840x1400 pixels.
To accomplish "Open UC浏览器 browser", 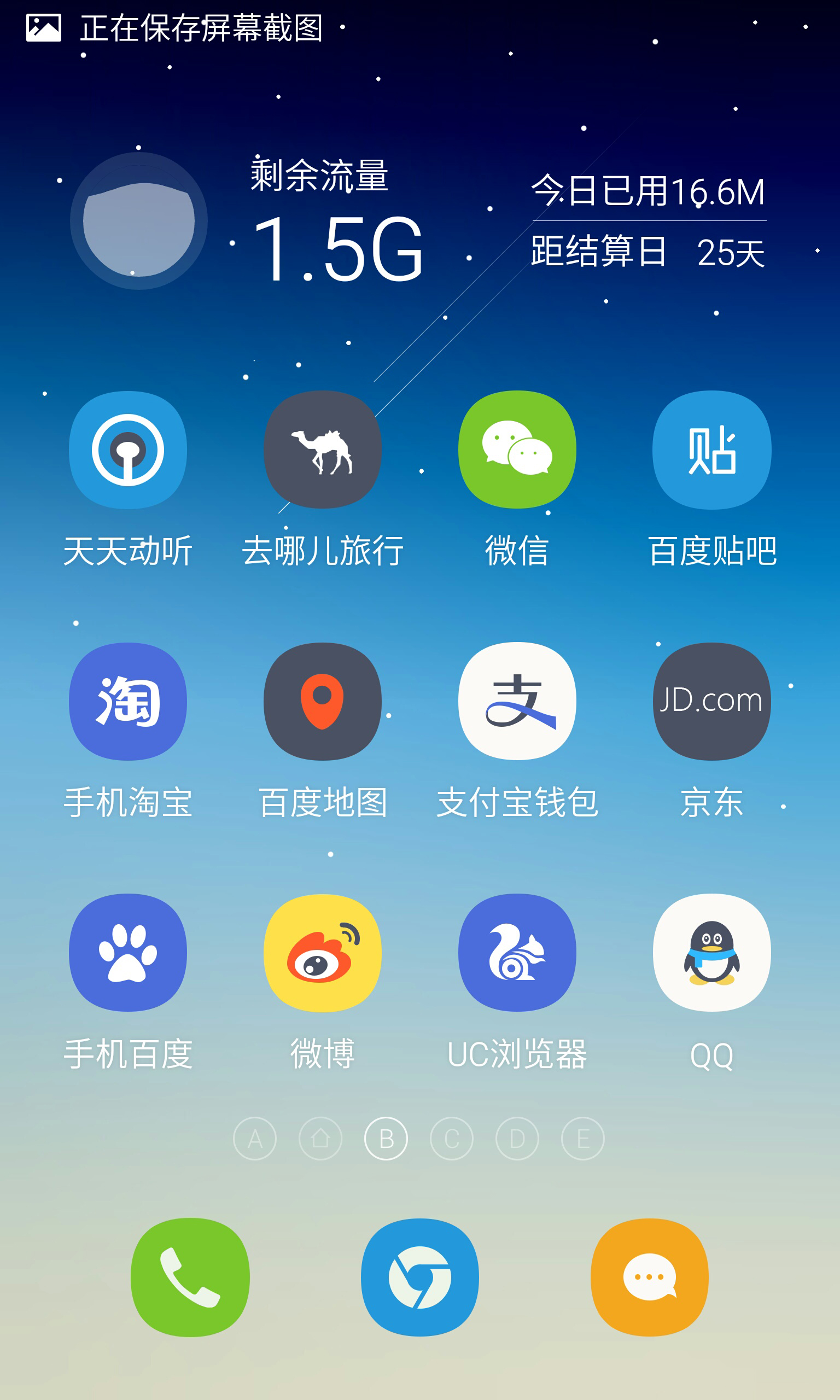I will coord(517,953).
